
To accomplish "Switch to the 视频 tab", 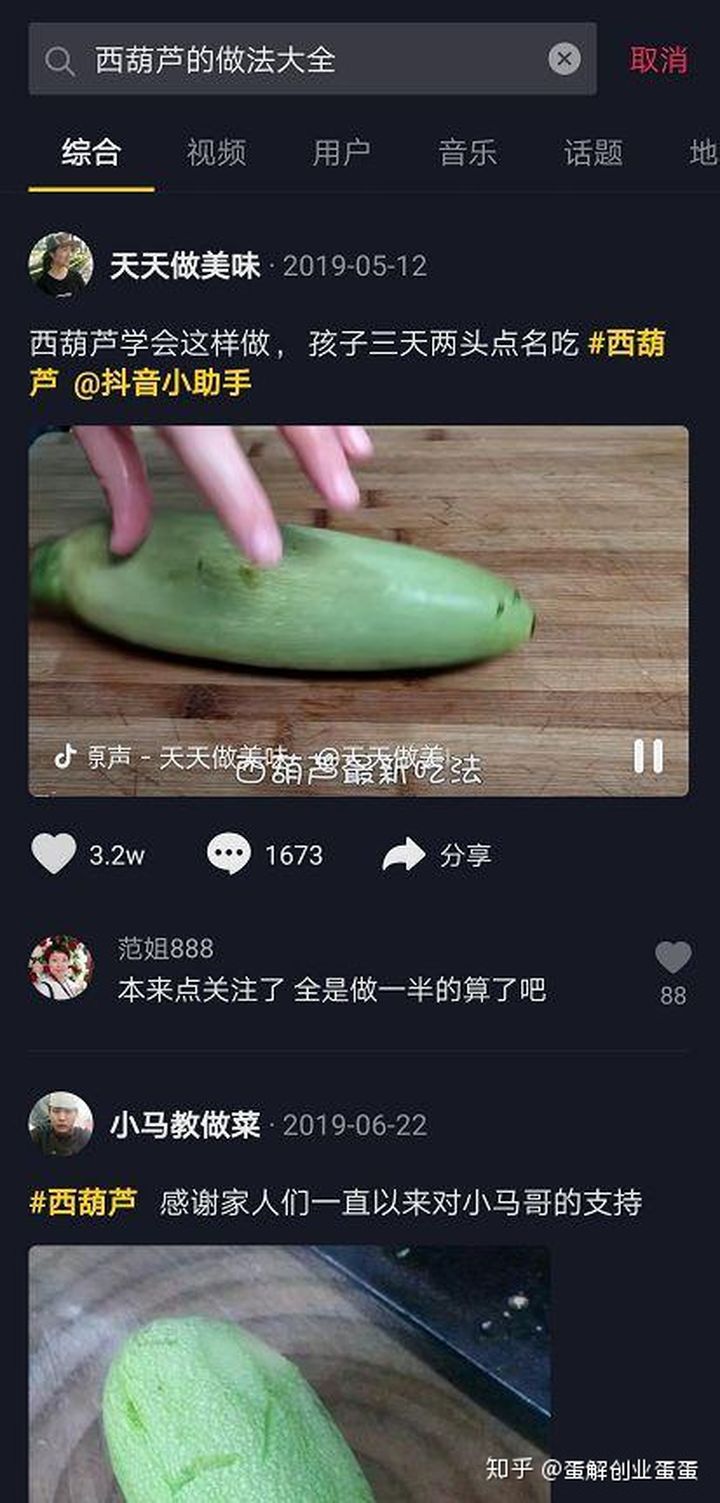I will [216, 153].
